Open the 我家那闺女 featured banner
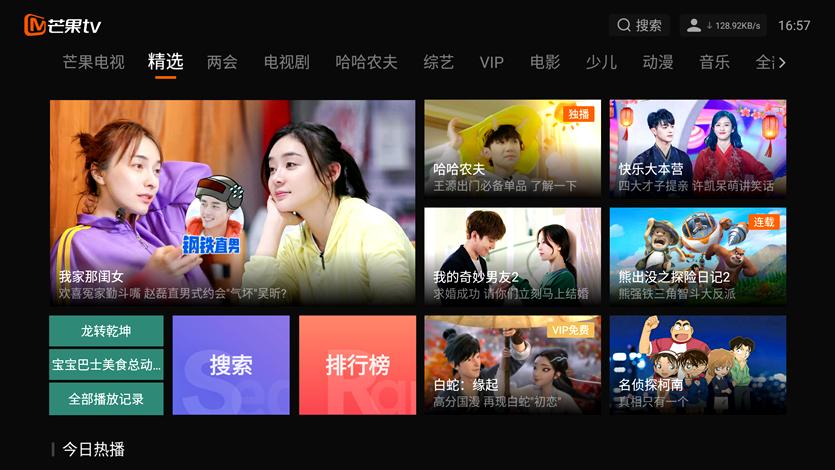Screen dimensions: 835x470 (x=232, y=202)
